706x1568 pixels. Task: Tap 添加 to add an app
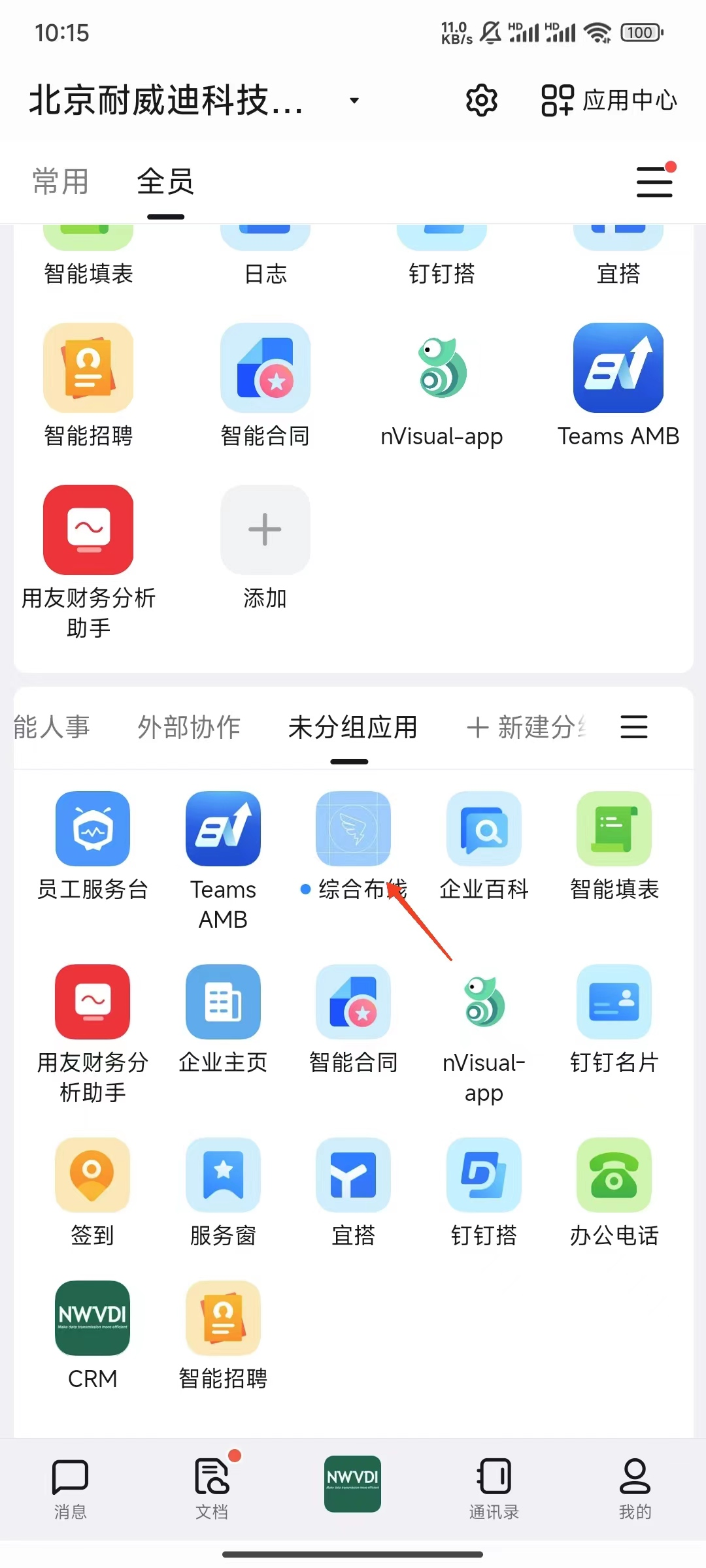pos(265,530)
